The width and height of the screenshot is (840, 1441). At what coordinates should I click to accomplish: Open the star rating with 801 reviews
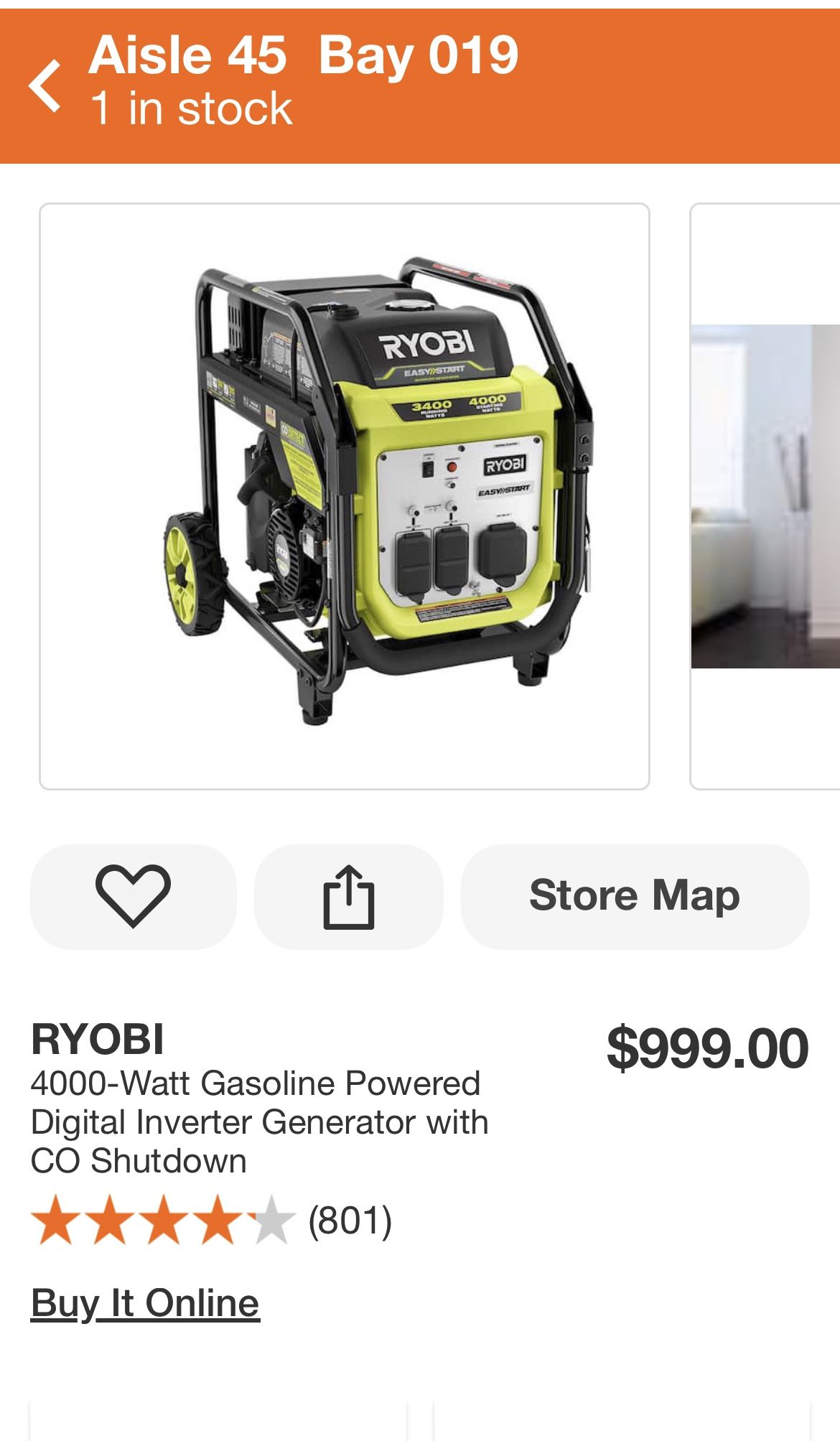(211, 1220)
